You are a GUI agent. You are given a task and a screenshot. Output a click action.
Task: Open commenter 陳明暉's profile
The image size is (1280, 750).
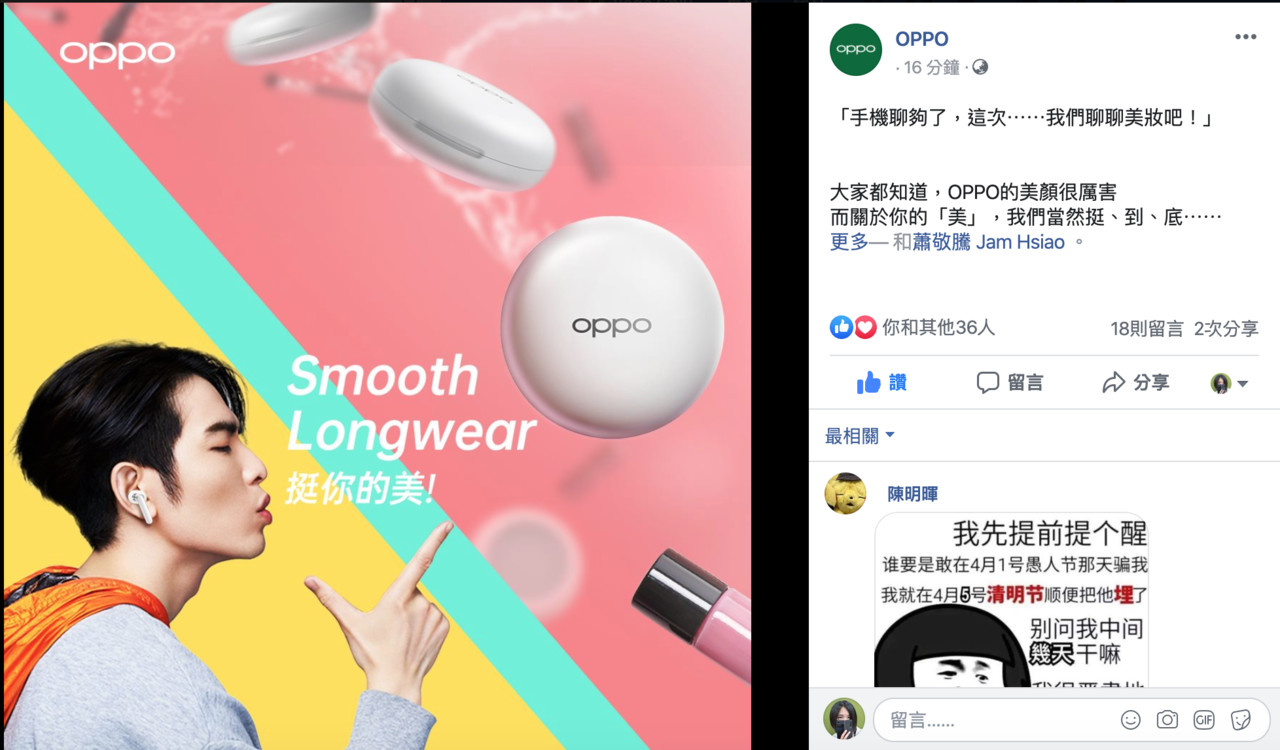coord(913,494)
